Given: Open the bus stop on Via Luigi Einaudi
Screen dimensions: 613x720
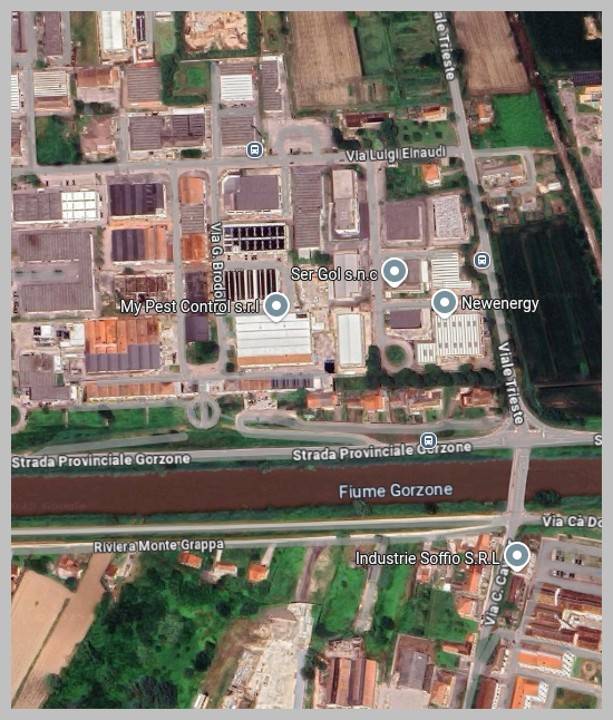Looking at the screenshot, I should 252,150.
